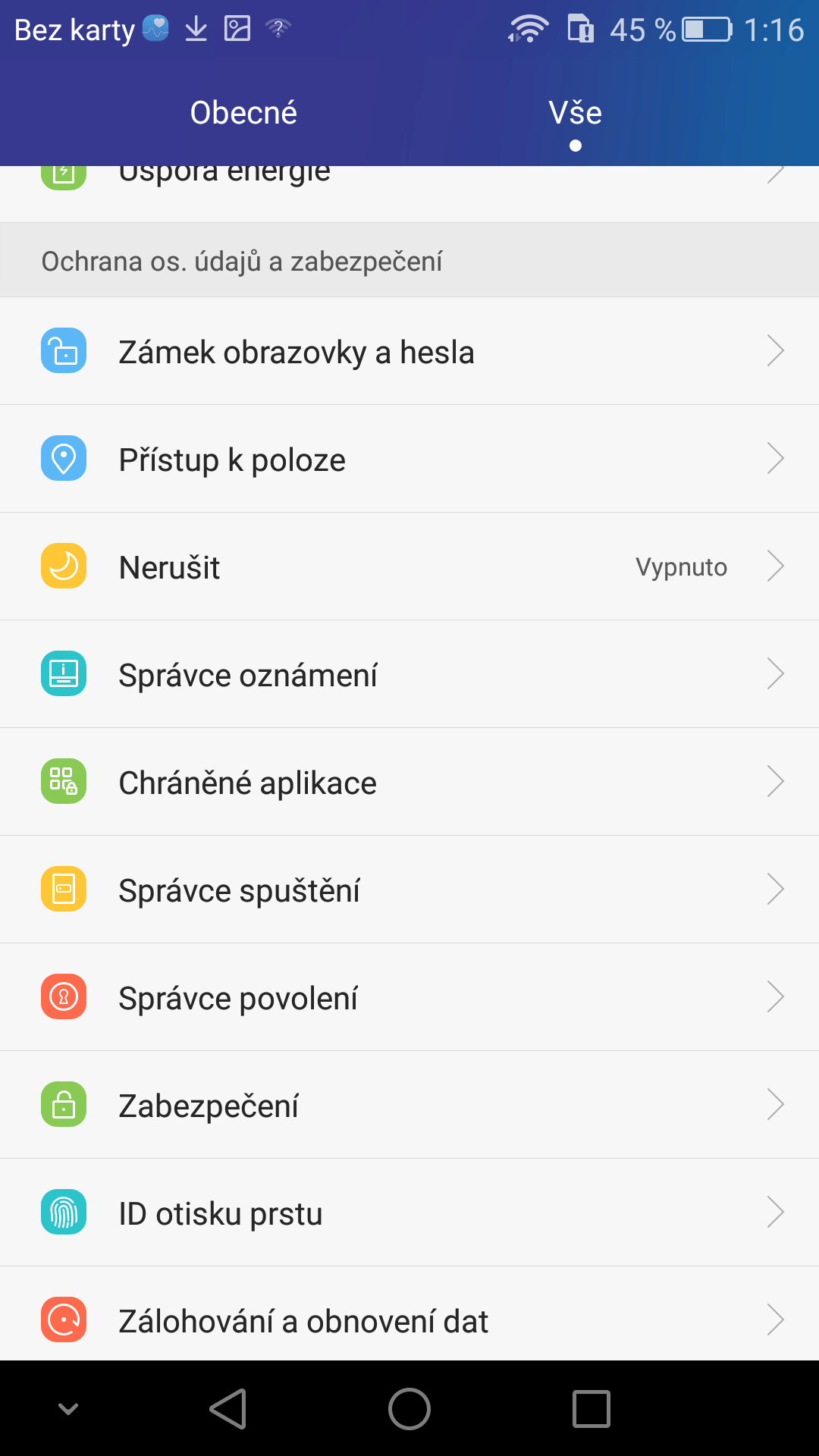Tap the system back button
This screenshot has width=819, height=1456.
(x=228, y=1409)
